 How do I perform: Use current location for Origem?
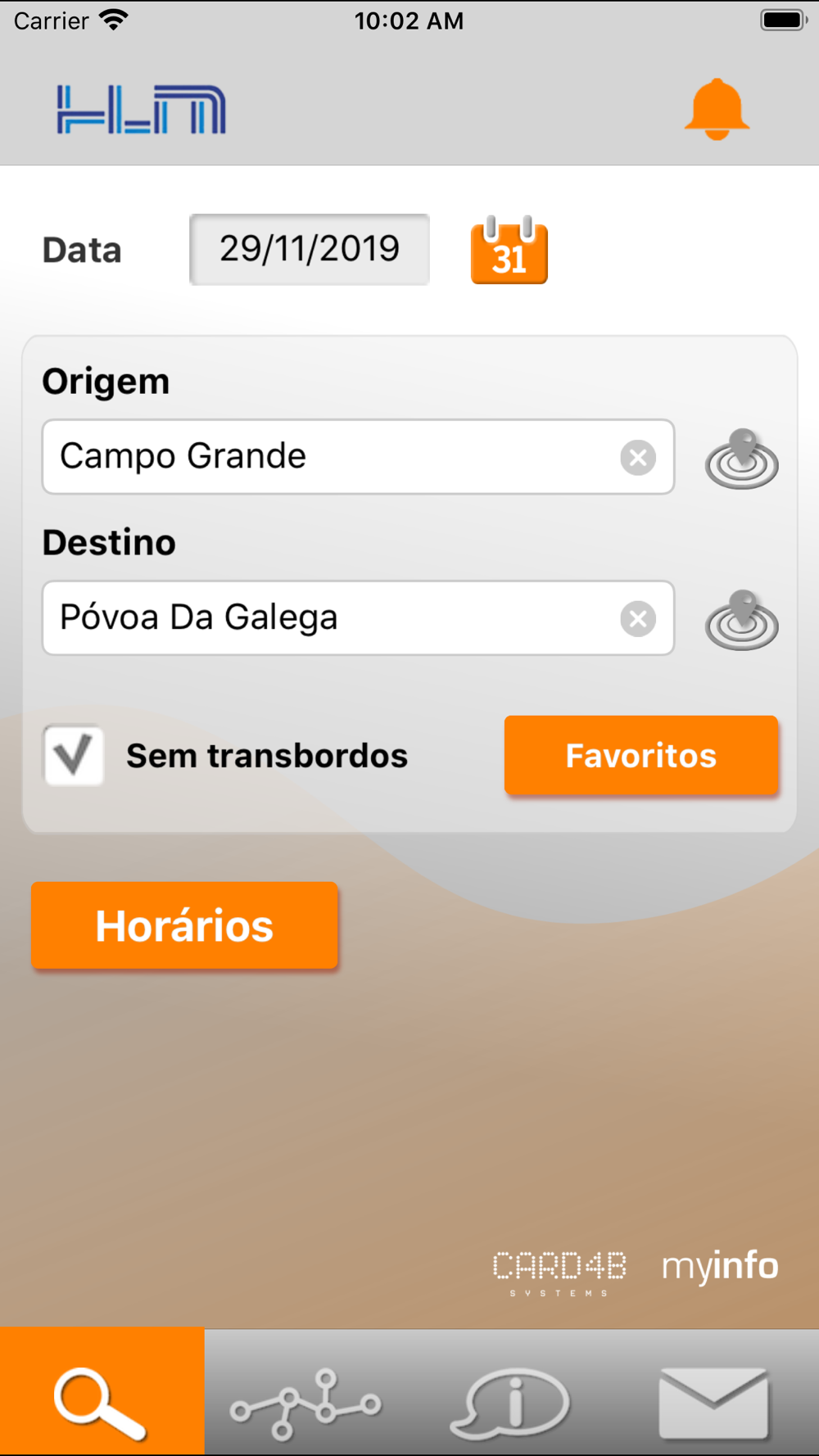742,459
